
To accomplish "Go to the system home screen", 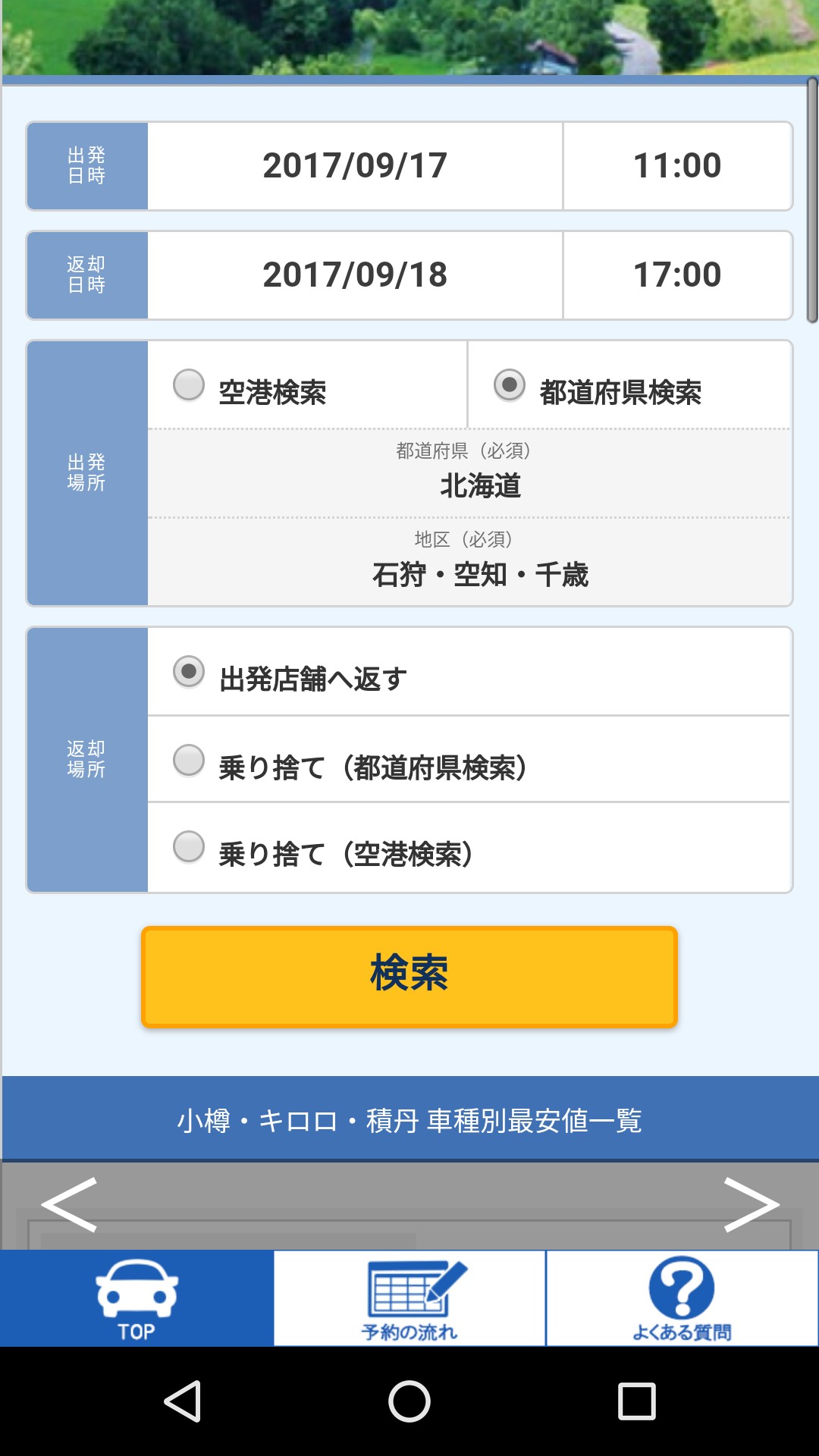I will pyautogui.click(x=409, y=1401).
